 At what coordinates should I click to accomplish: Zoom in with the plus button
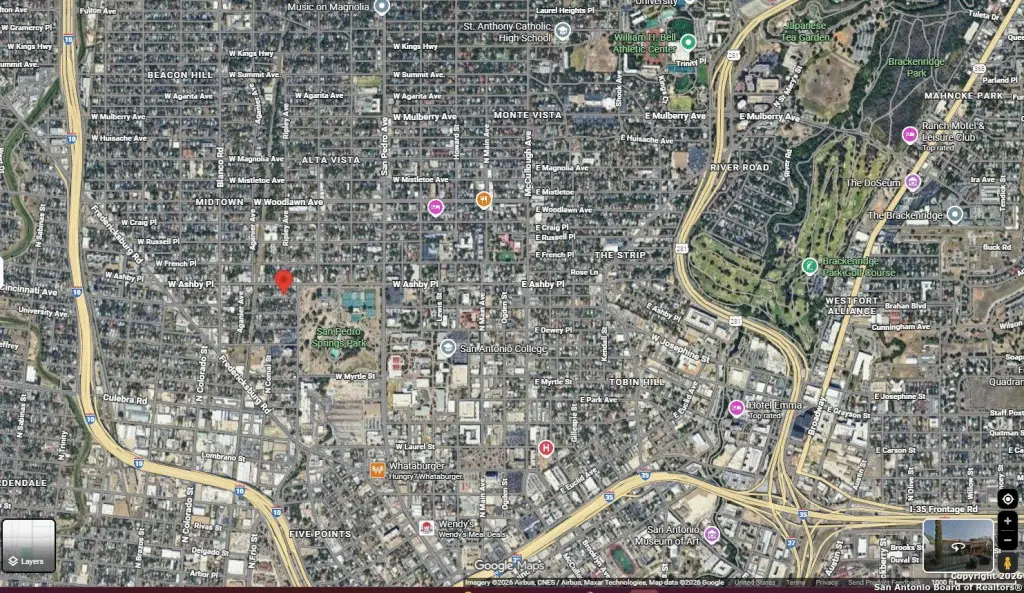(1008, 520)
